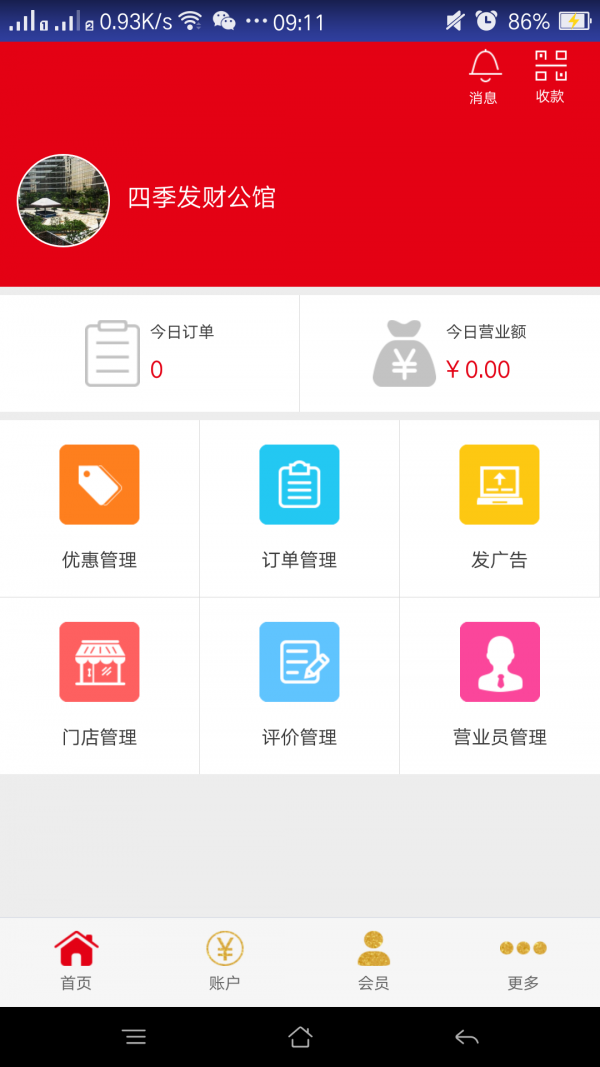Open the 收款 QR payment scanner
Screen dimensions: 600x1067
point(550,76)
